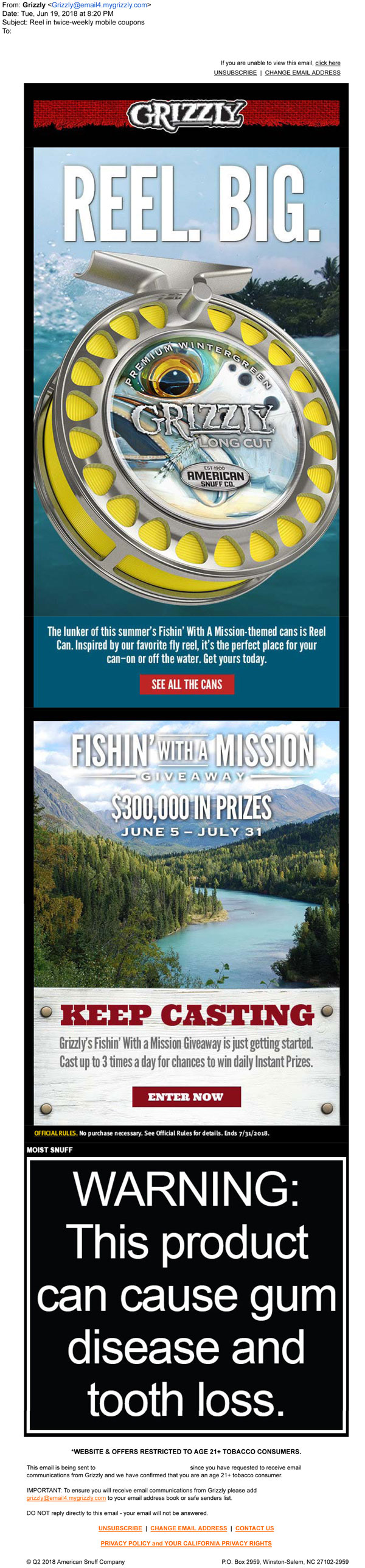Open the black Change Email Address link
365x1568 pixels.
pos(302,72)
